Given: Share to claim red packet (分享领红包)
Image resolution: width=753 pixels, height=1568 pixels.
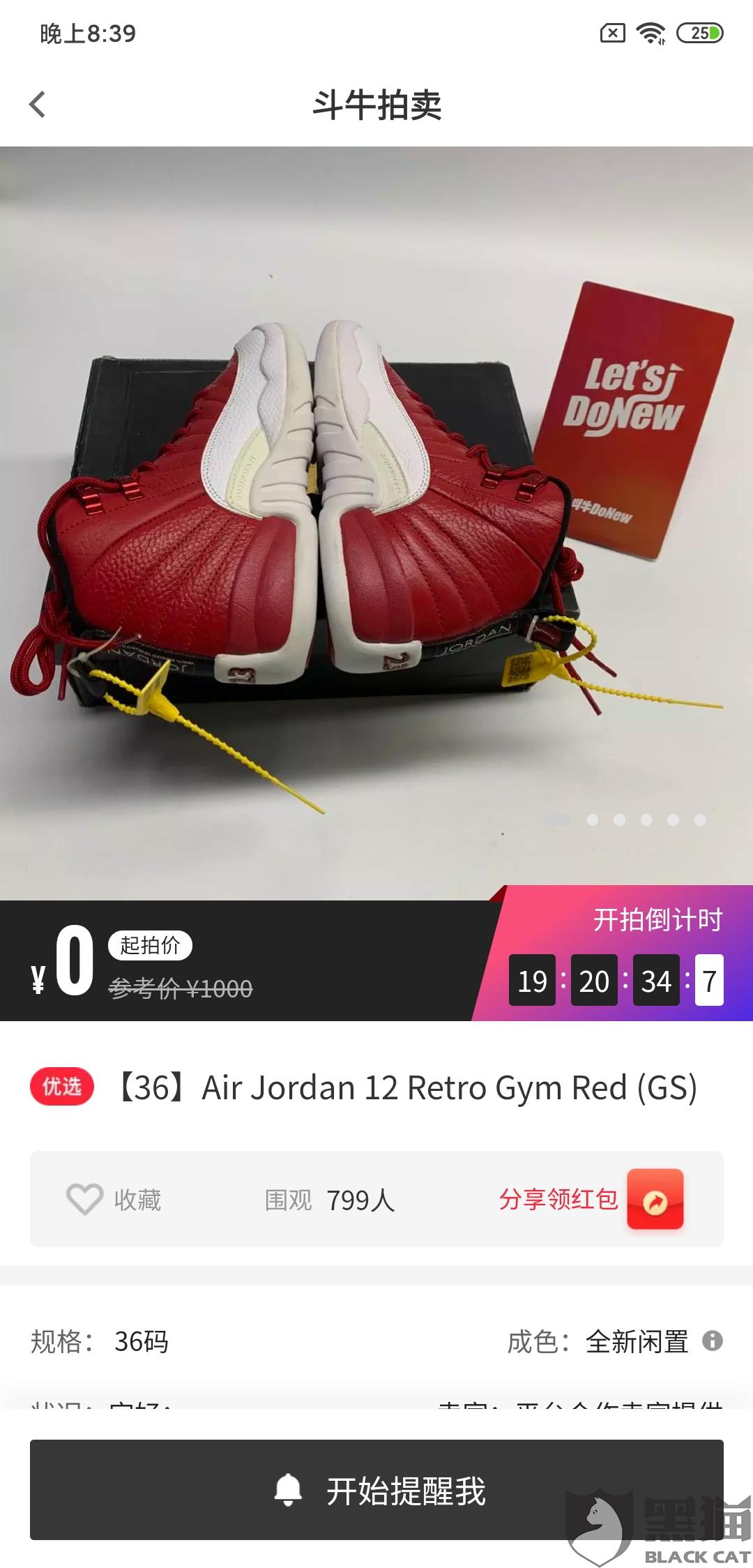Looking at the screenshot, I should coord(591,1199).
